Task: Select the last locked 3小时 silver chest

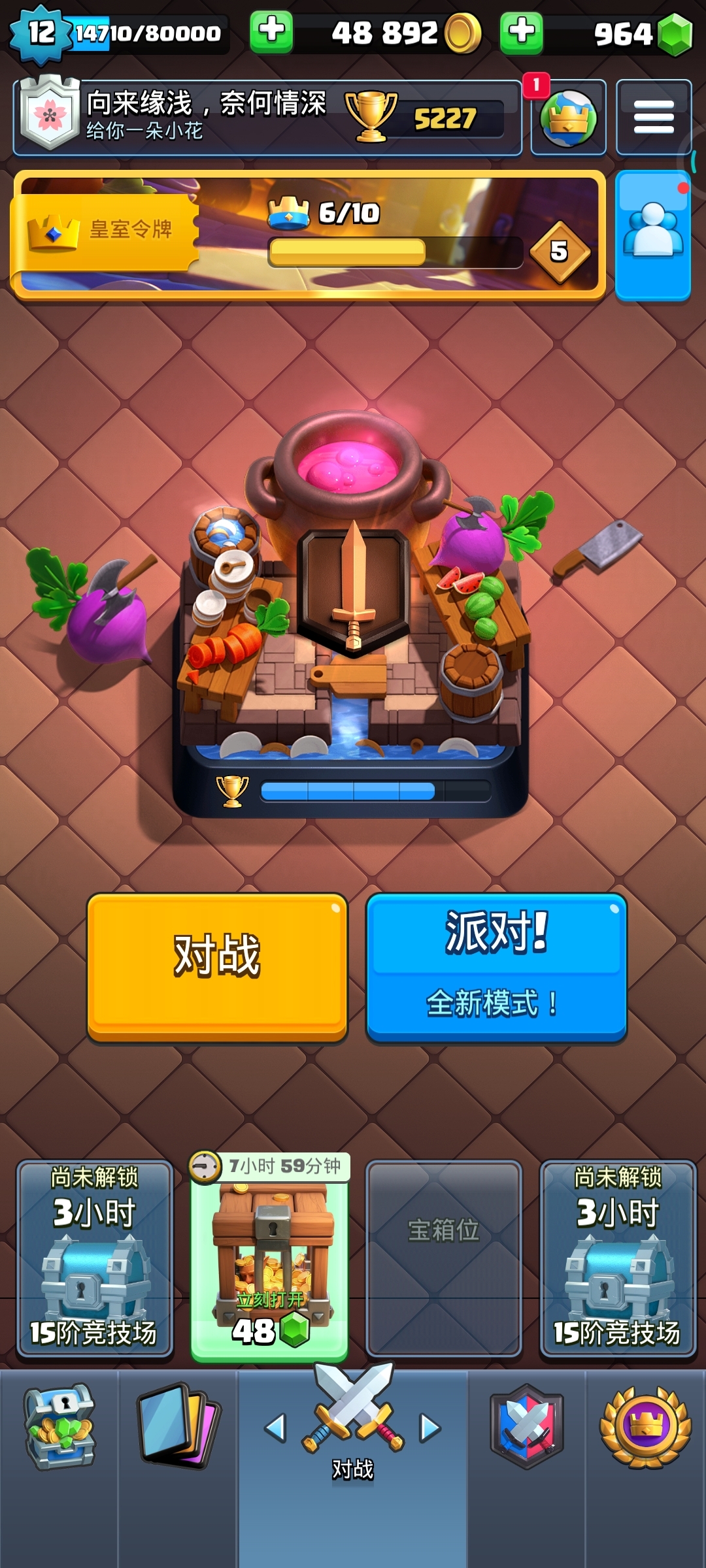Action: point(618,1258)
